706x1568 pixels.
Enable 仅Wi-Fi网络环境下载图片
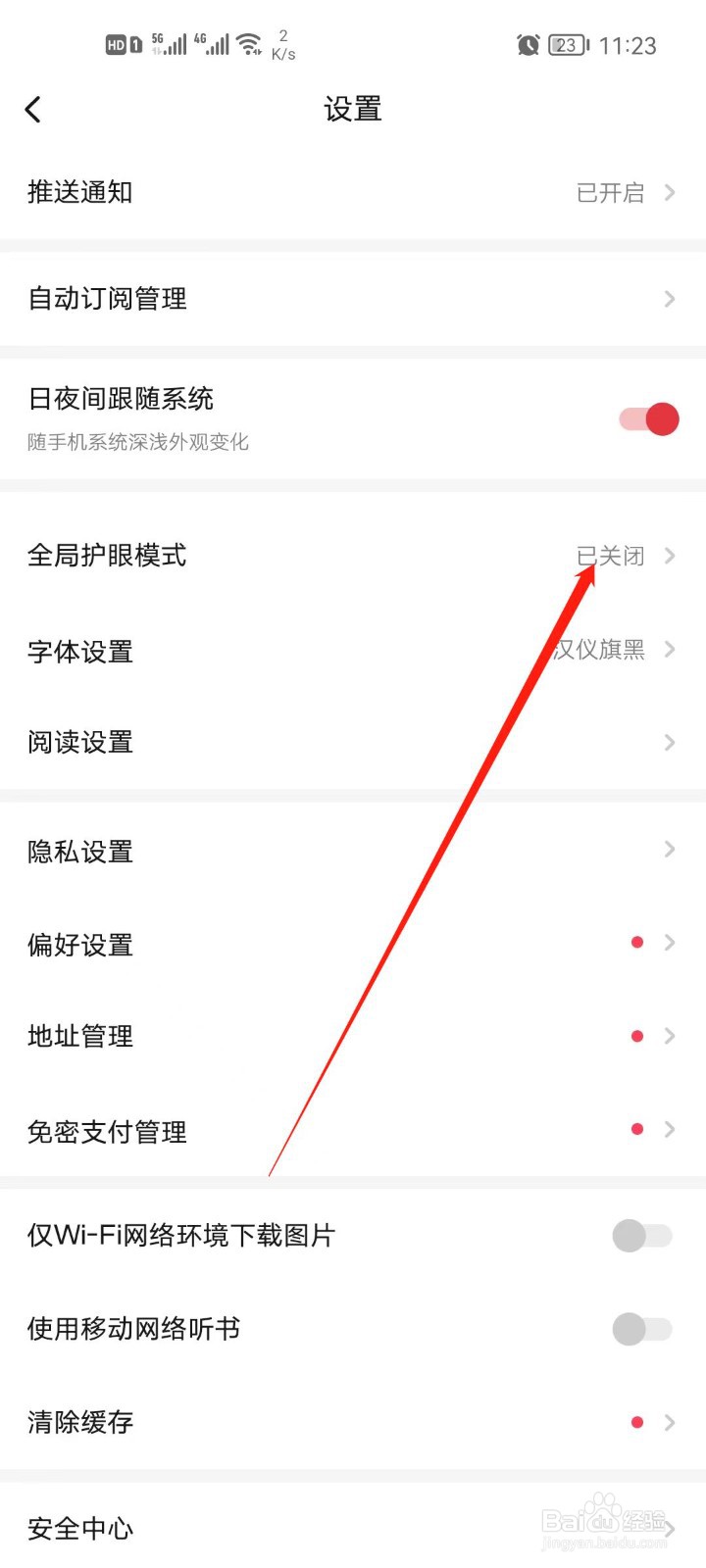coord(641,1237)
